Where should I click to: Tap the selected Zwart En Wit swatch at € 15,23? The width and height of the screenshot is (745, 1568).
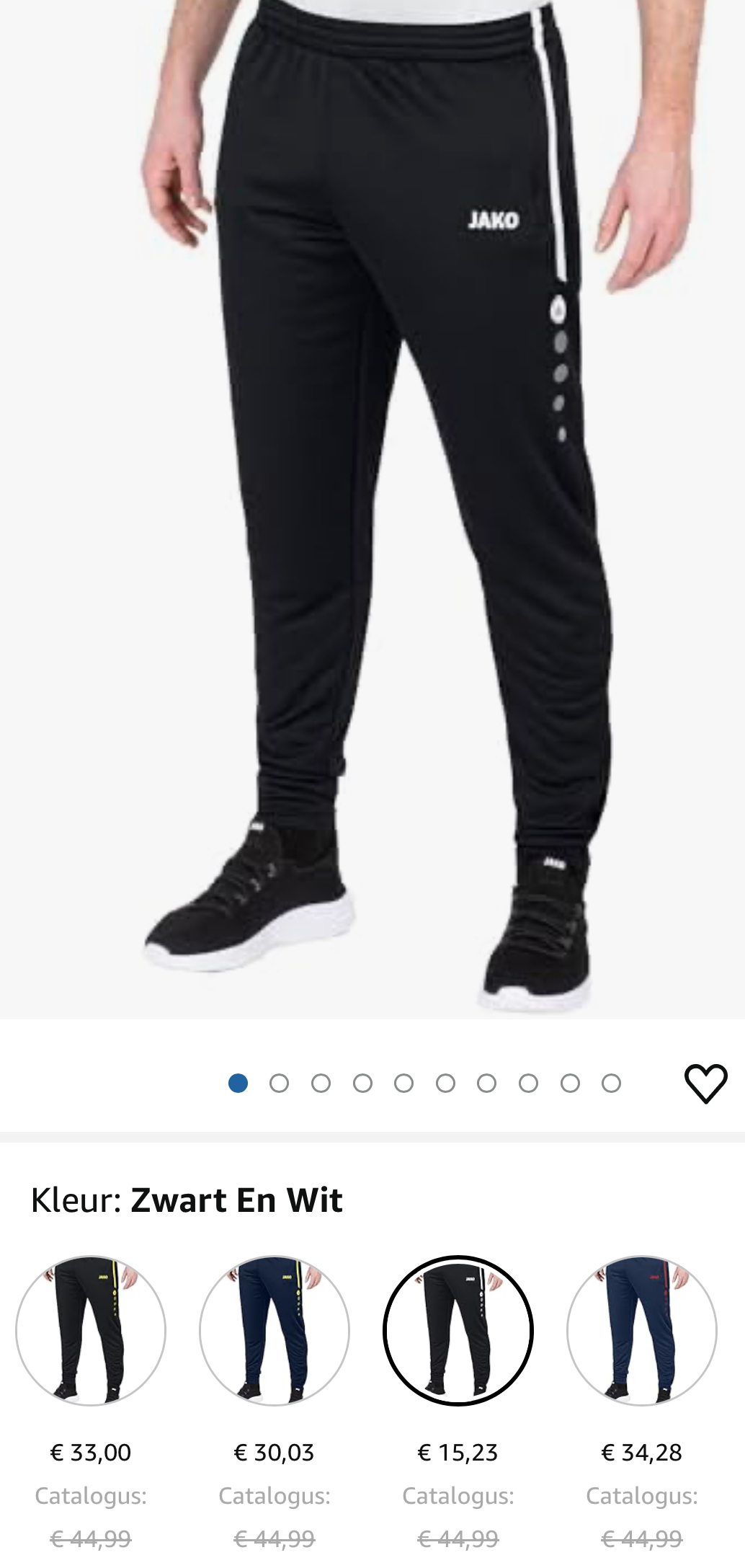[x=458, y=1331]
